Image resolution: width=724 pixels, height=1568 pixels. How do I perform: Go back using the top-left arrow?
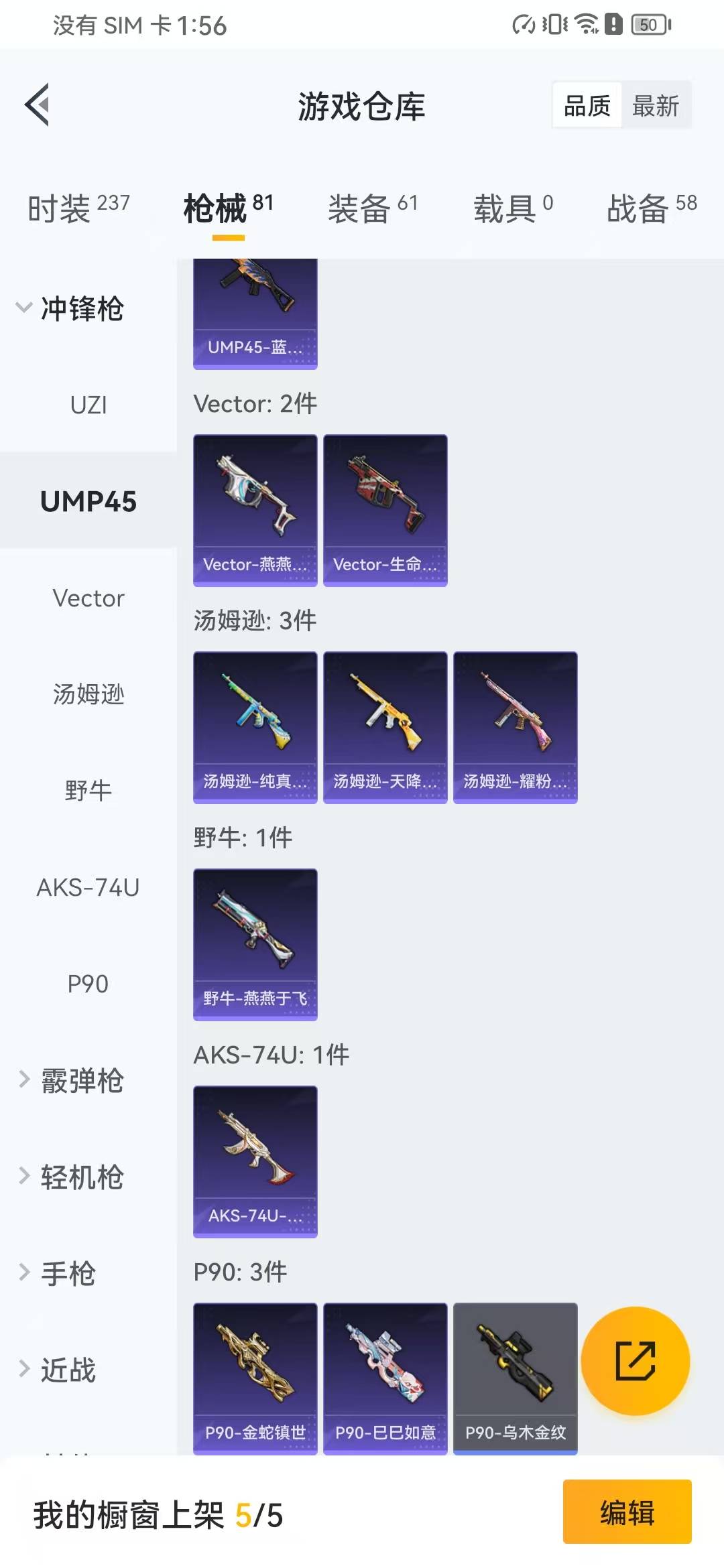click(x=38, y=105)
